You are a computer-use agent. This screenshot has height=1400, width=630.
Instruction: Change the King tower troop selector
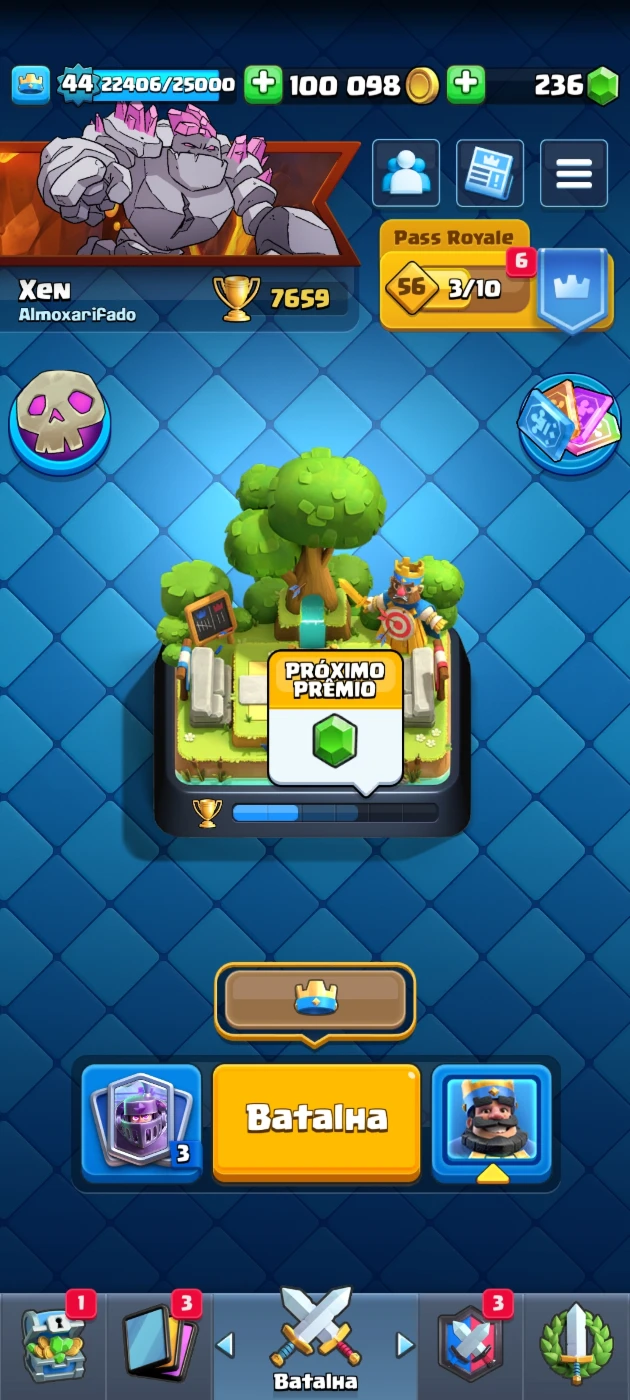[491, 1122]
